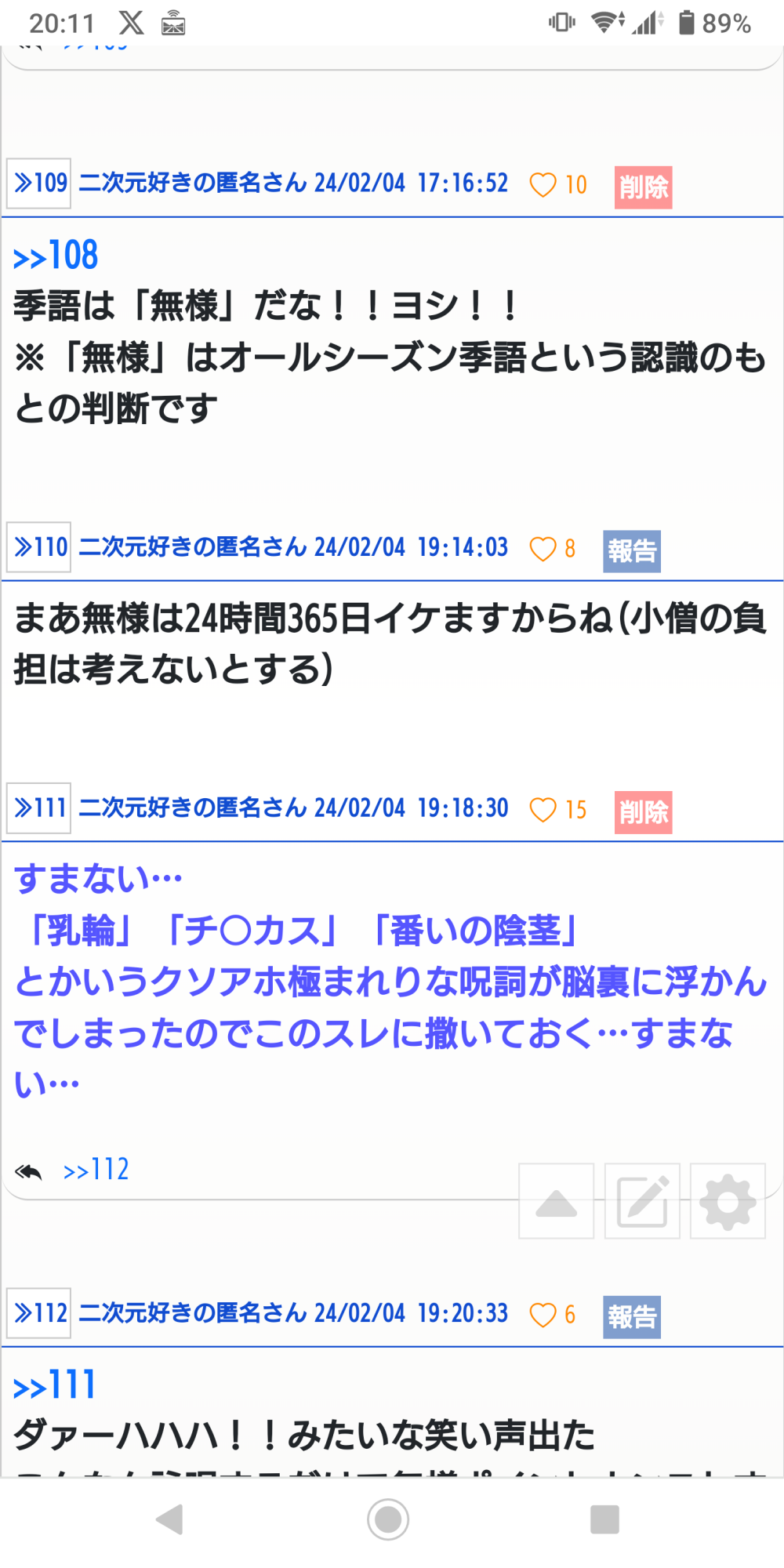Viewport: 784px width, 1568px height.
Task: Open settings gear button
Action: pyautogui.click(x=728, y=1201)
